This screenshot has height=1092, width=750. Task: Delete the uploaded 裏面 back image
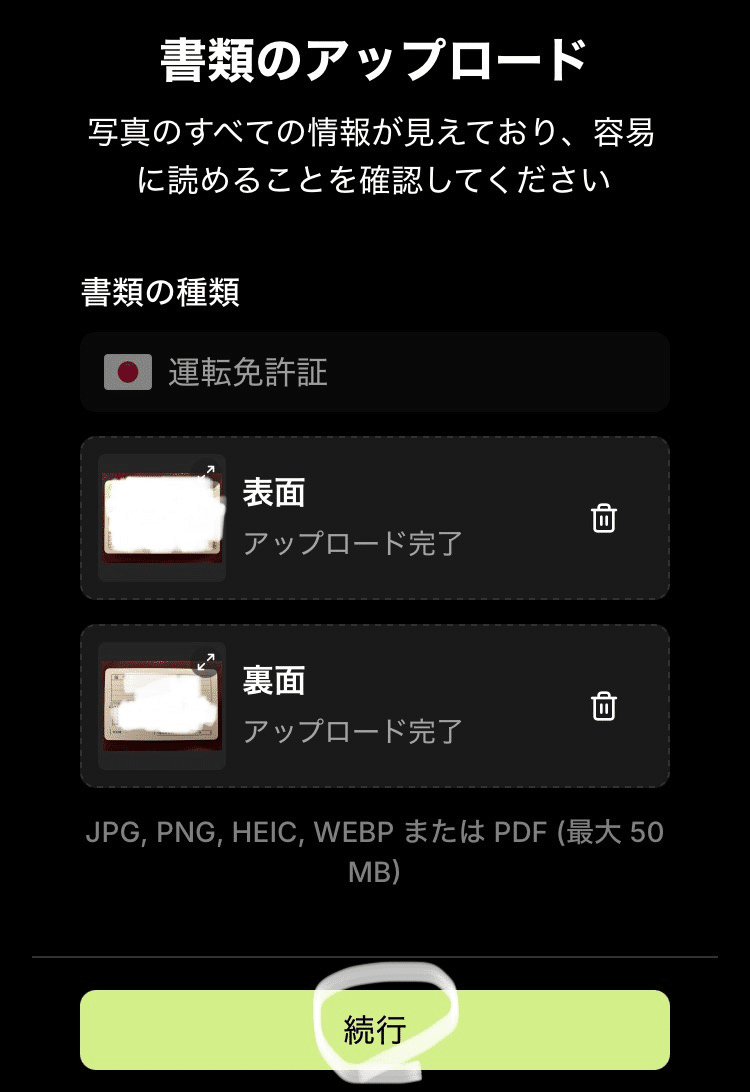click(x=605, y=705)
